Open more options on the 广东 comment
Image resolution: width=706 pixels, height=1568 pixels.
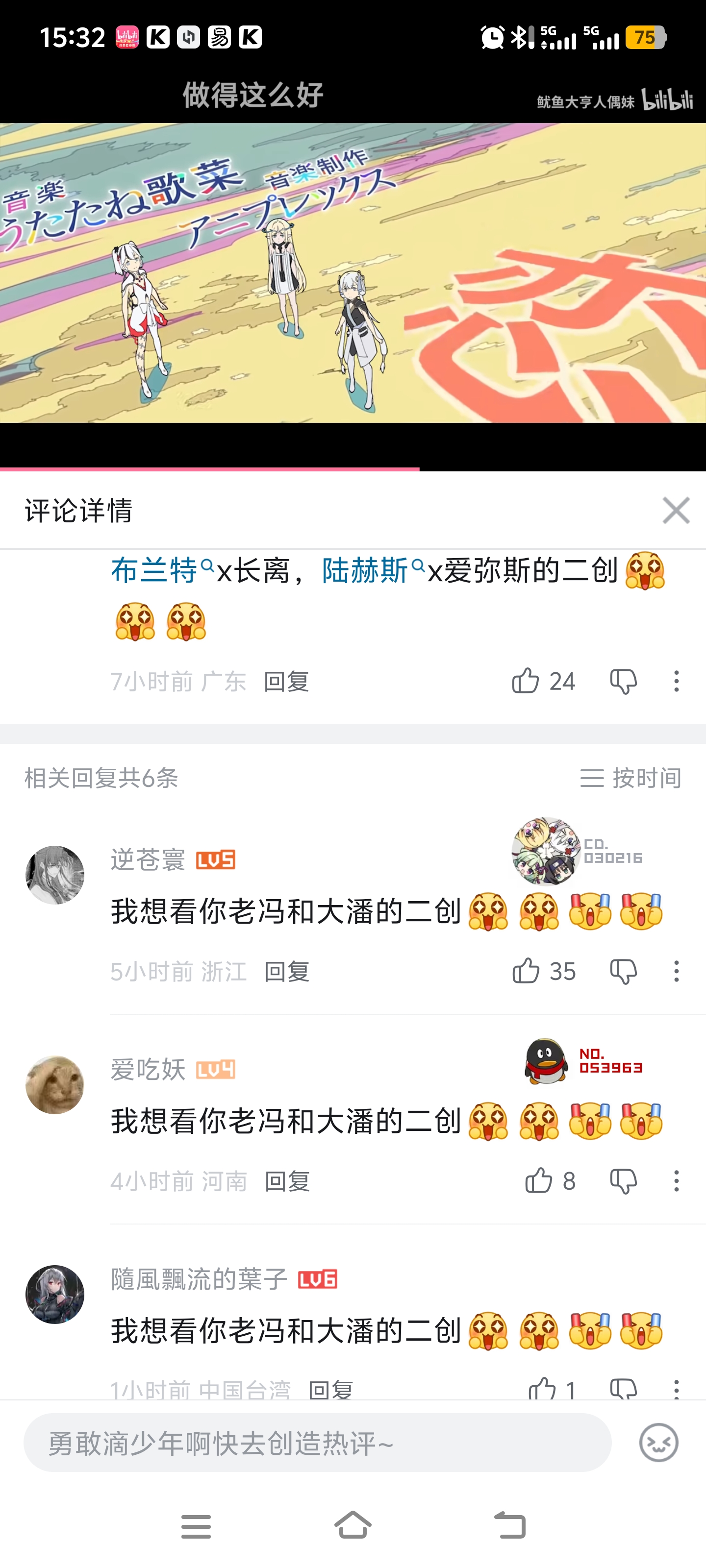(x=676, y=681)
